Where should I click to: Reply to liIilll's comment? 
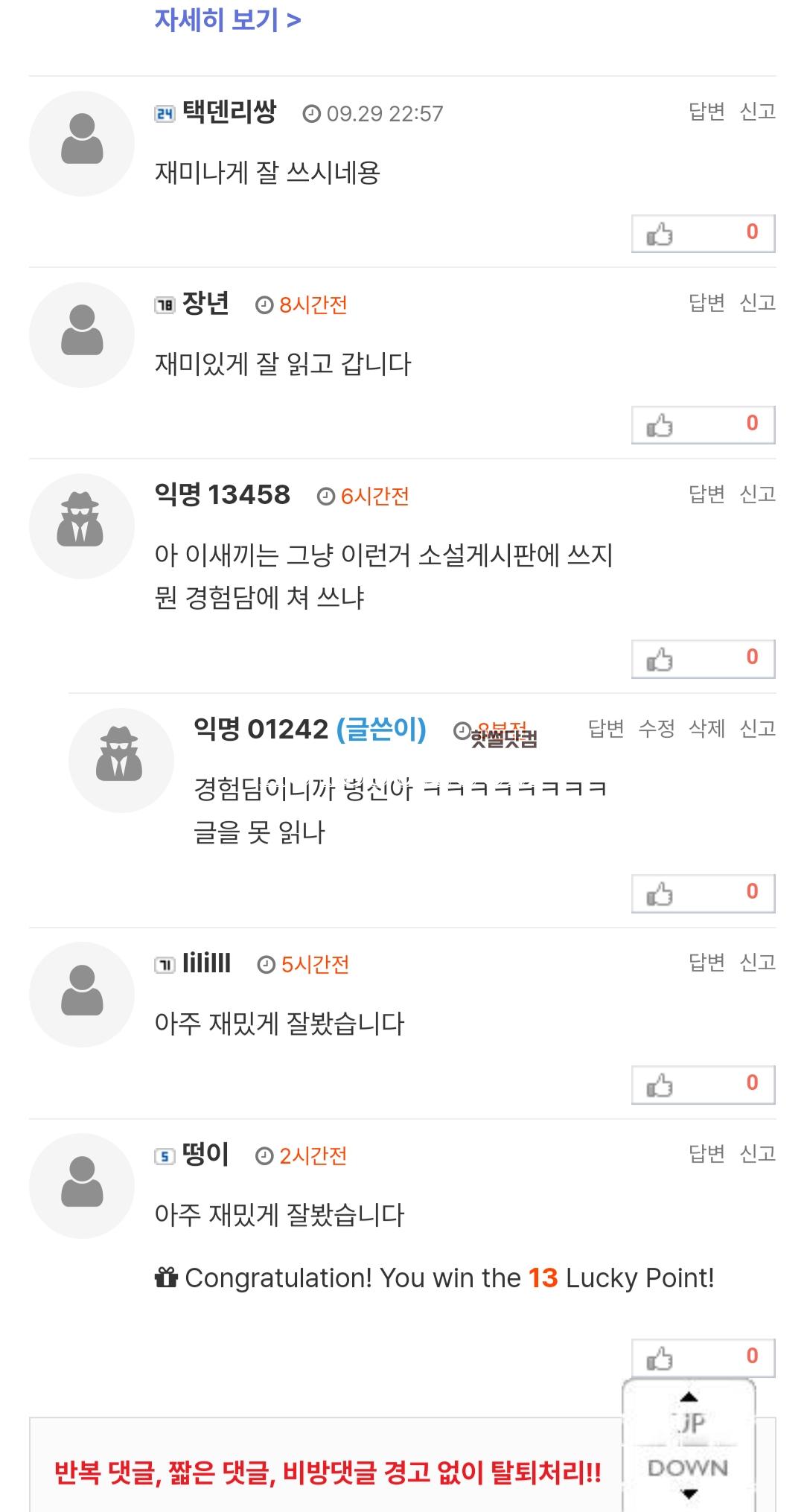(706, 963)
